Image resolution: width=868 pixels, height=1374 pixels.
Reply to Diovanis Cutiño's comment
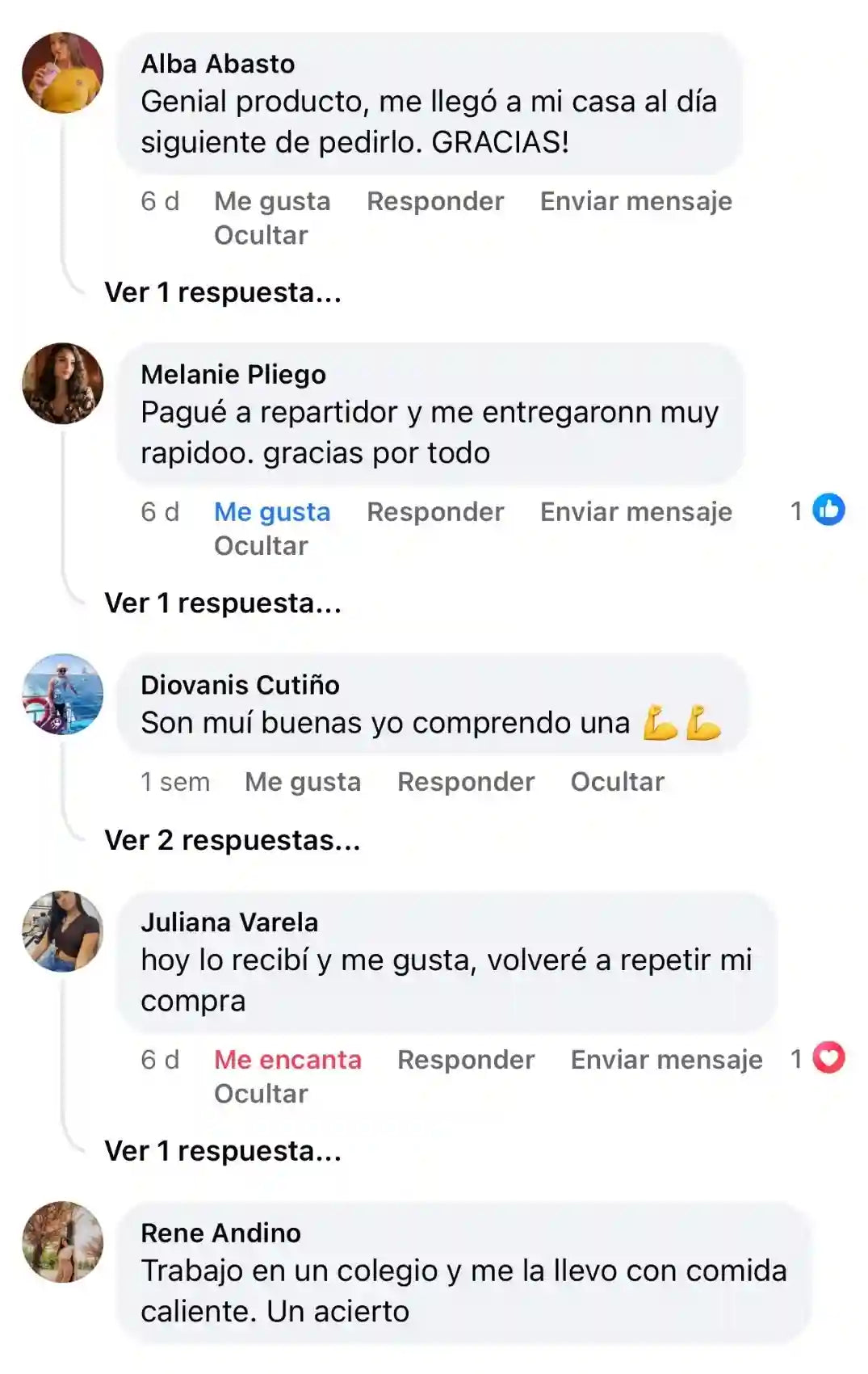coord(466,782)
